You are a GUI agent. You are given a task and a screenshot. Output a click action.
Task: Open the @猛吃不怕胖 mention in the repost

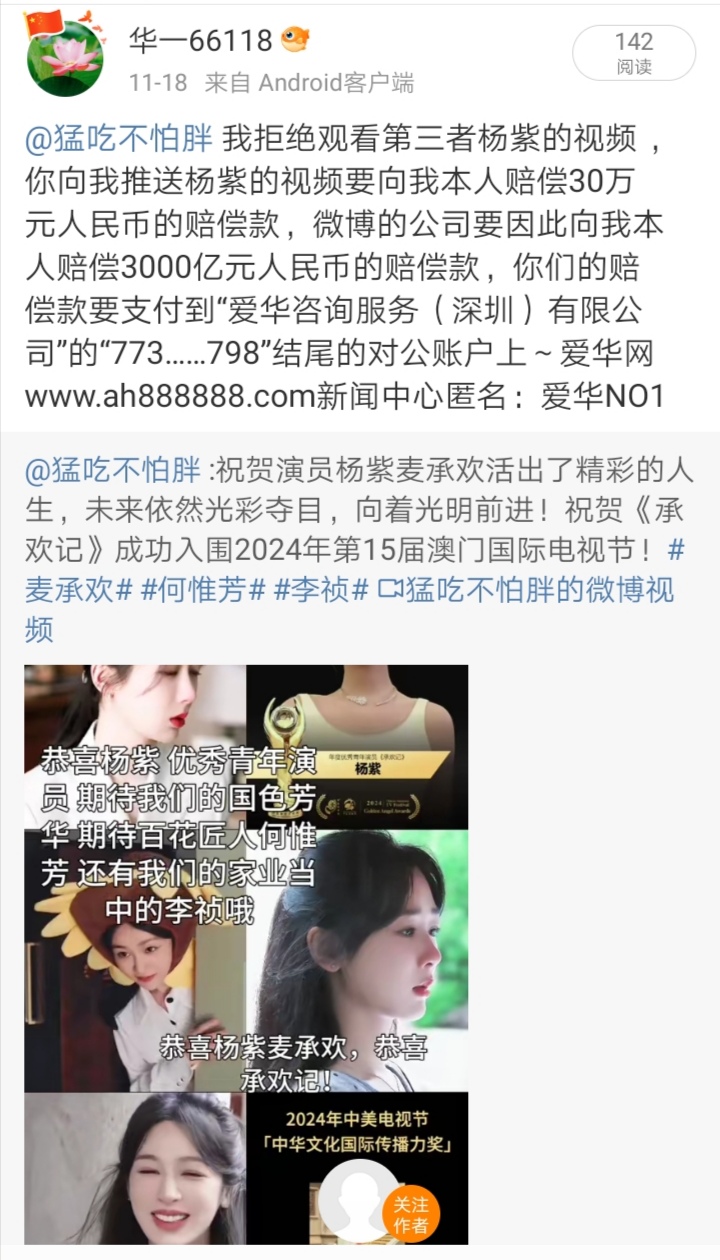coord(113,469)
